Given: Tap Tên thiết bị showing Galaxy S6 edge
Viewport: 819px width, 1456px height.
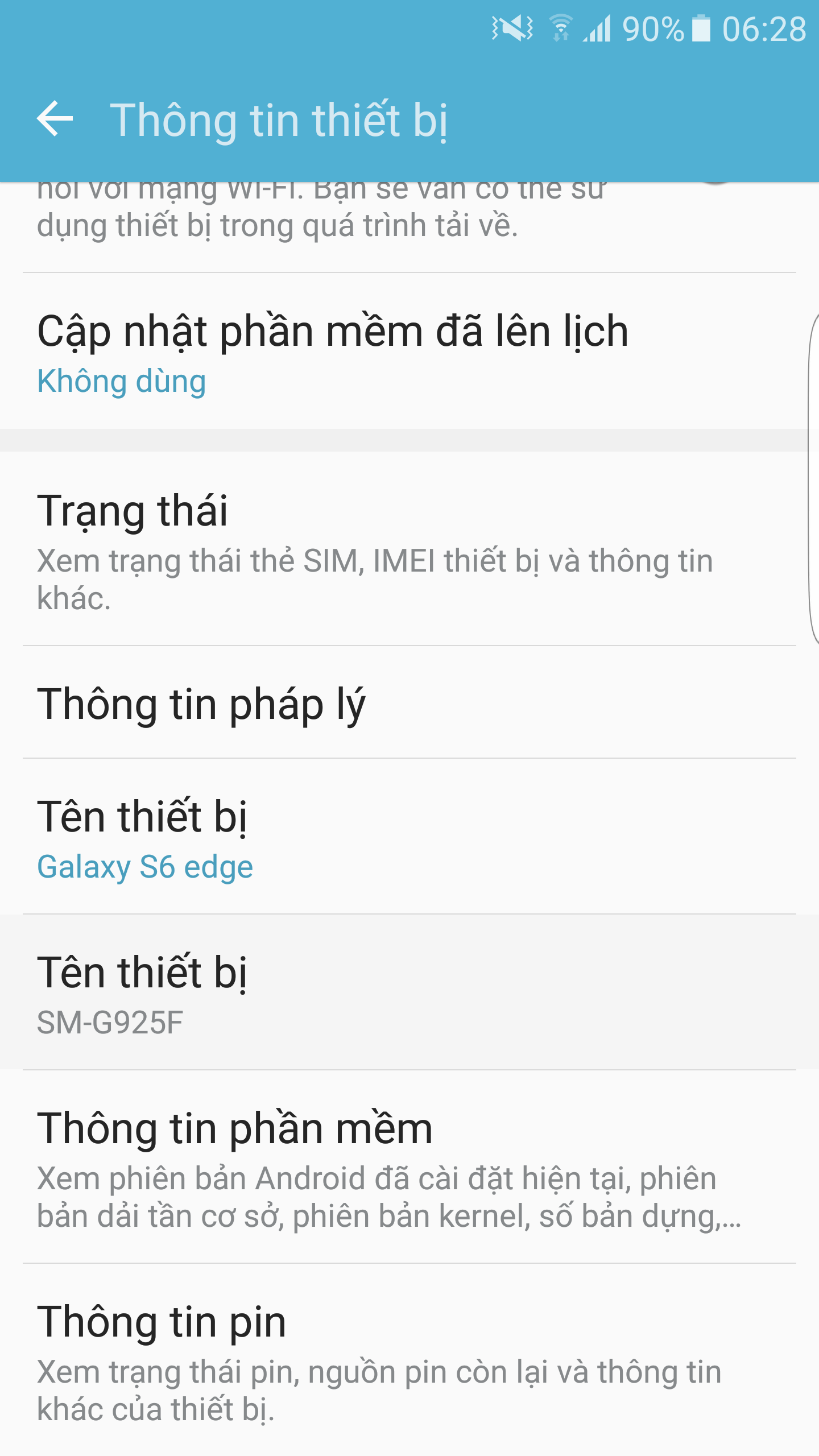Looking at the screenshot, I should (409, 837).
